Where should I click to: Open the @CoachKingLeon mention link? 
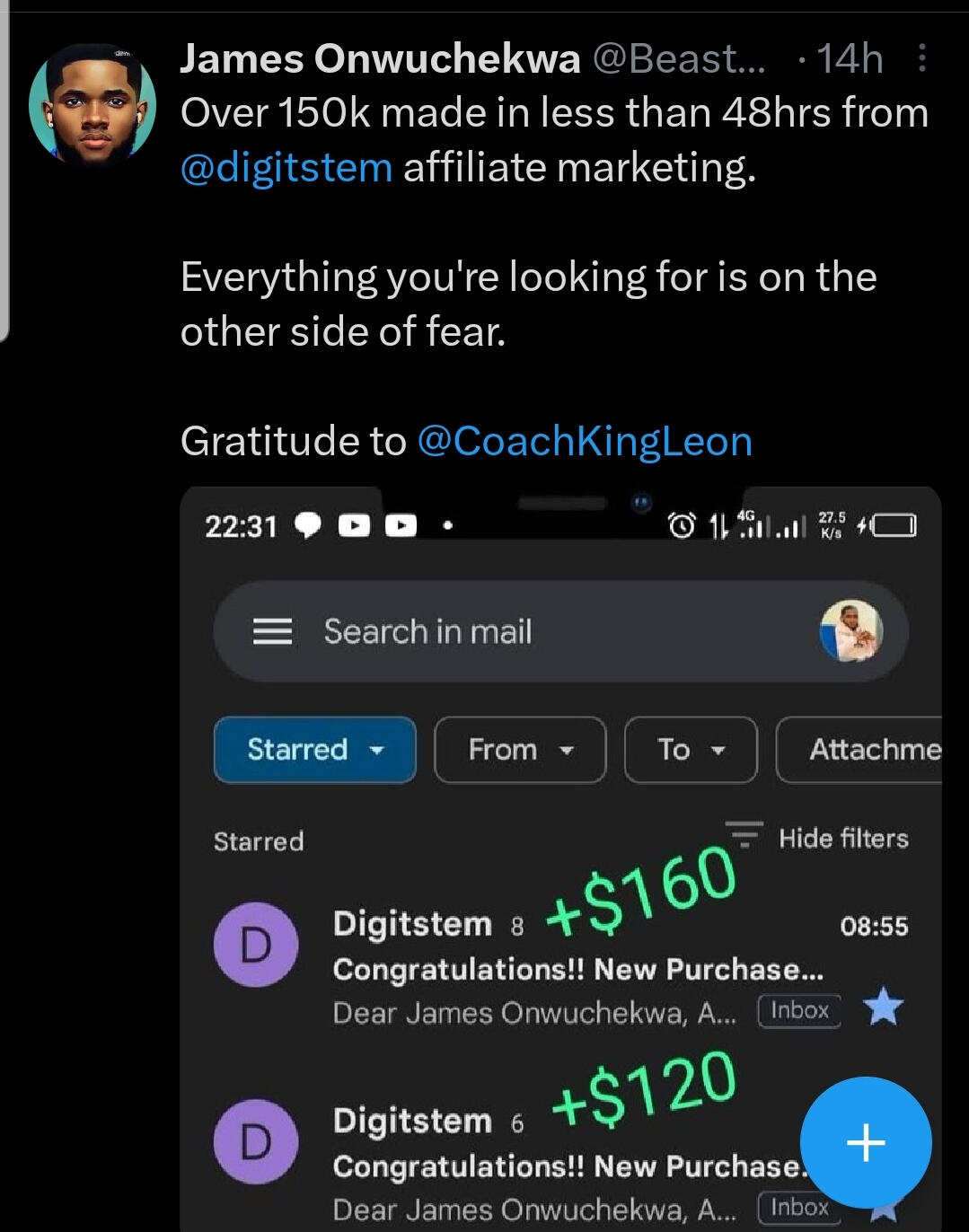pos(585,442)
